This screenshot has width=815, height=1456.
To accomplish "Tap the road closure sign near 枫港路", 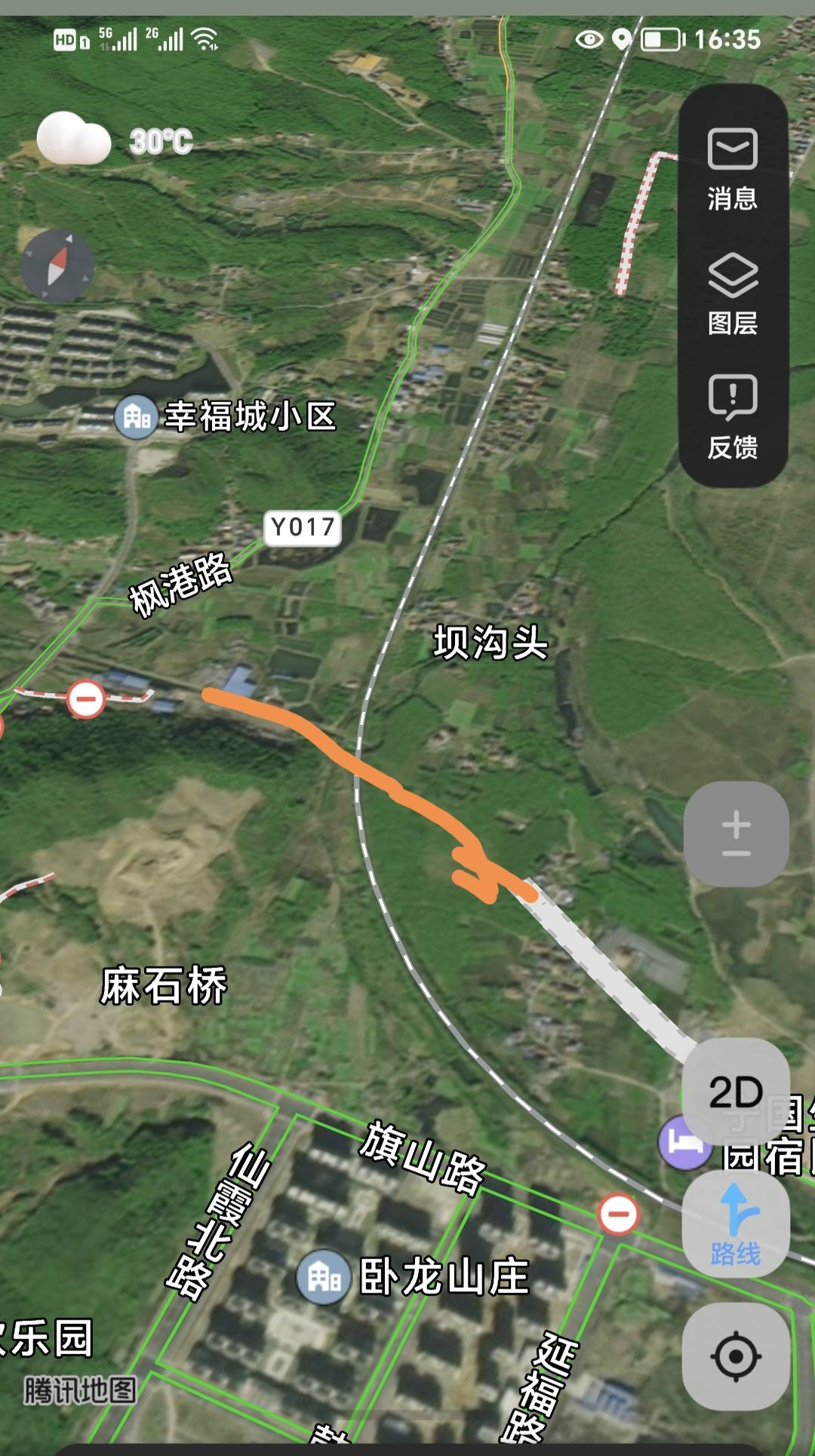I will (x=85, y=699).
